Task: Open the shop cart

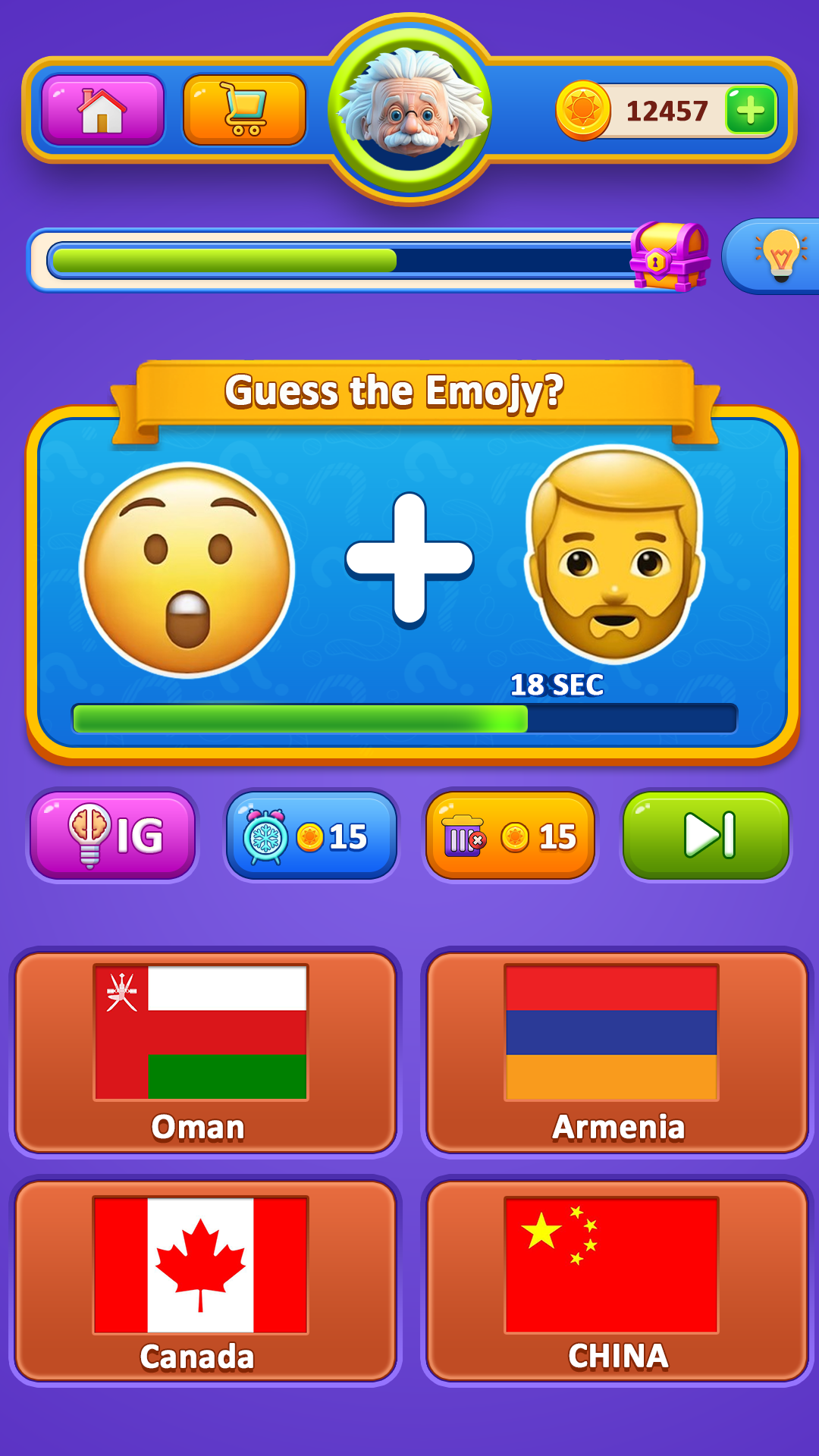Action: pos(244,111)
